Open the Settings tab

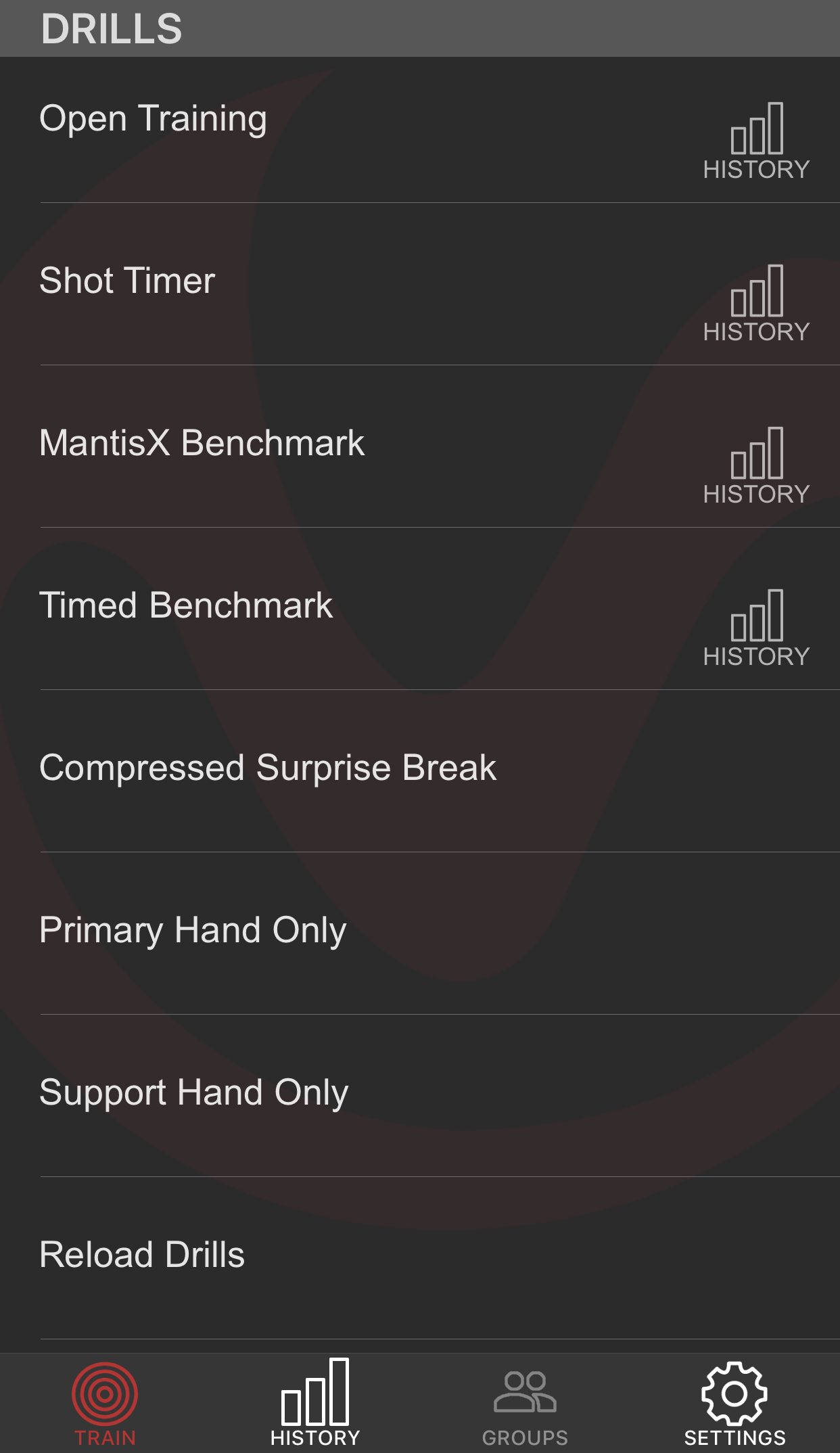coord(734,1404)
